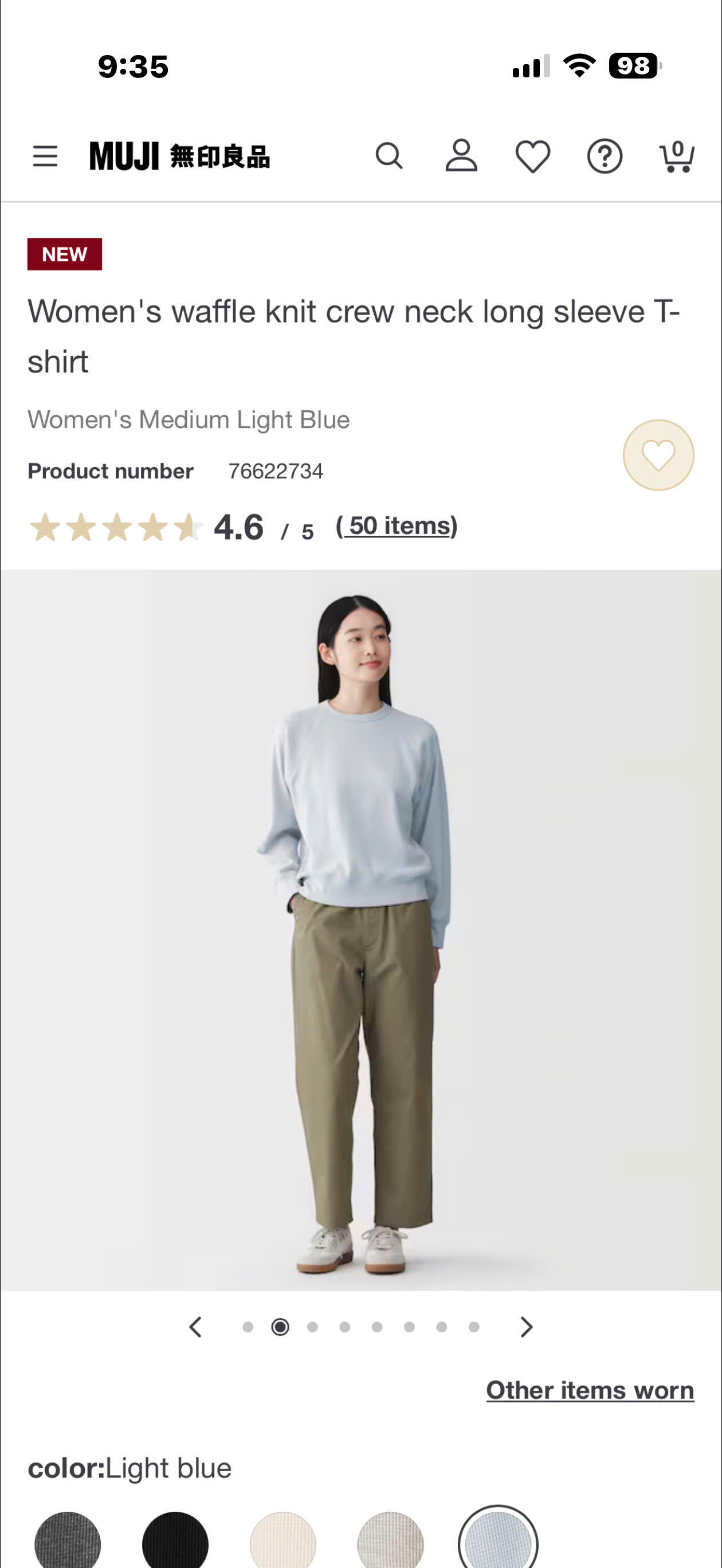Open the hamburger menu
The width and height of the screenshot is (722, 1568).
pyautogui.click(x=45, y=156)
